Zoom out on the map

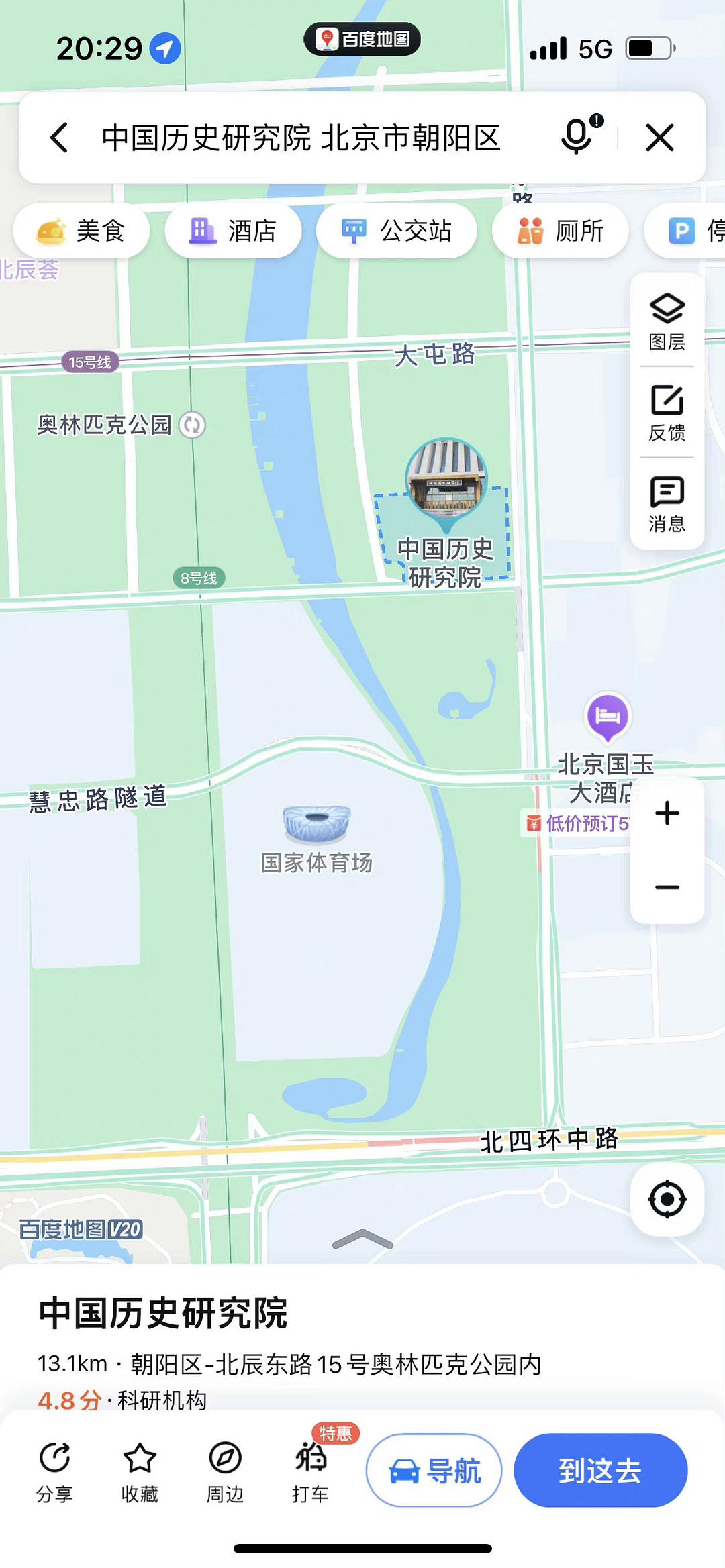point(667,887)
